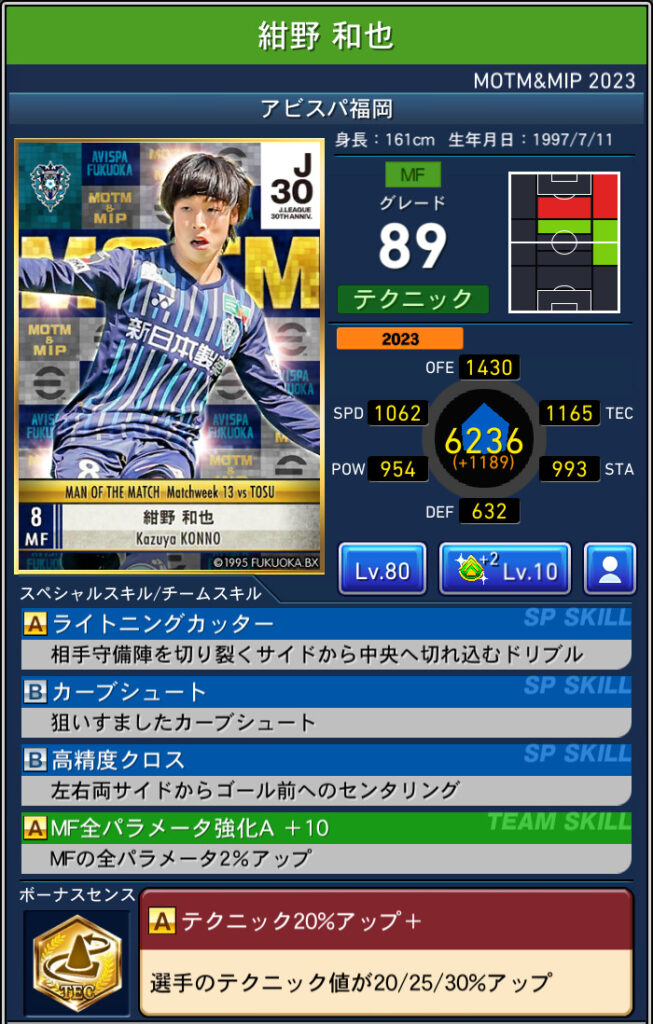This screenshot has height=1024, width=653.
Task: Tap the Lv.80 level button
Action: click(x=382, y=569)
